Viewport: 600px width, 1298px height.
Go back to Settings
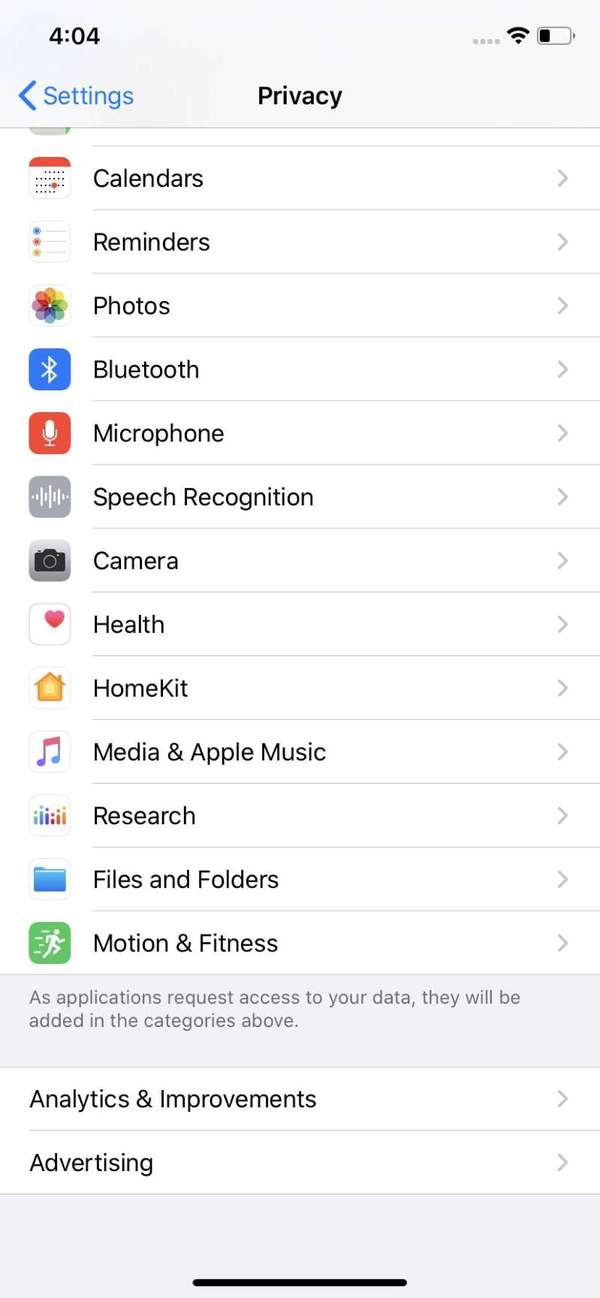coord(76,96)
